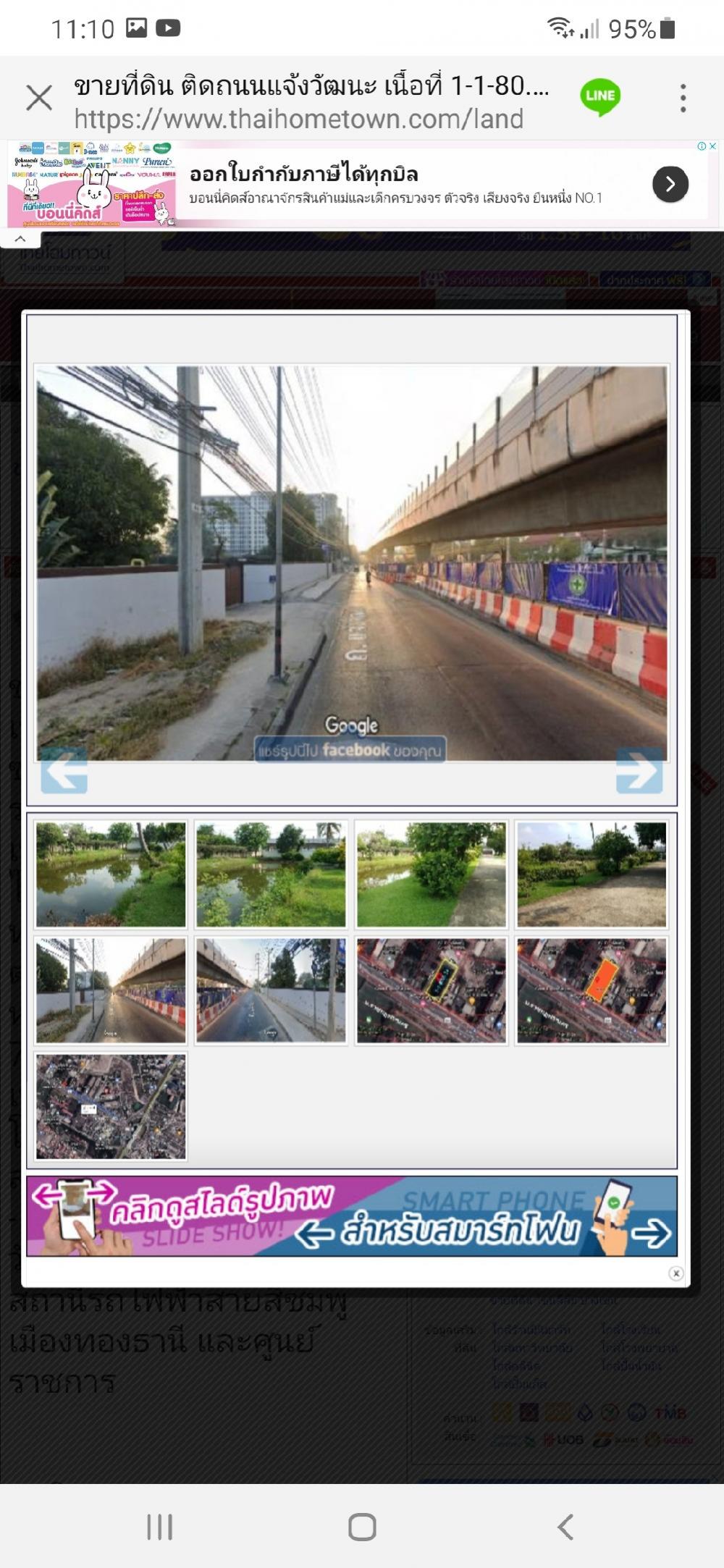Select the wide-area satellite map thumbnail
The height and width of the screenshot is (1568, 724).
point(111,1106)
